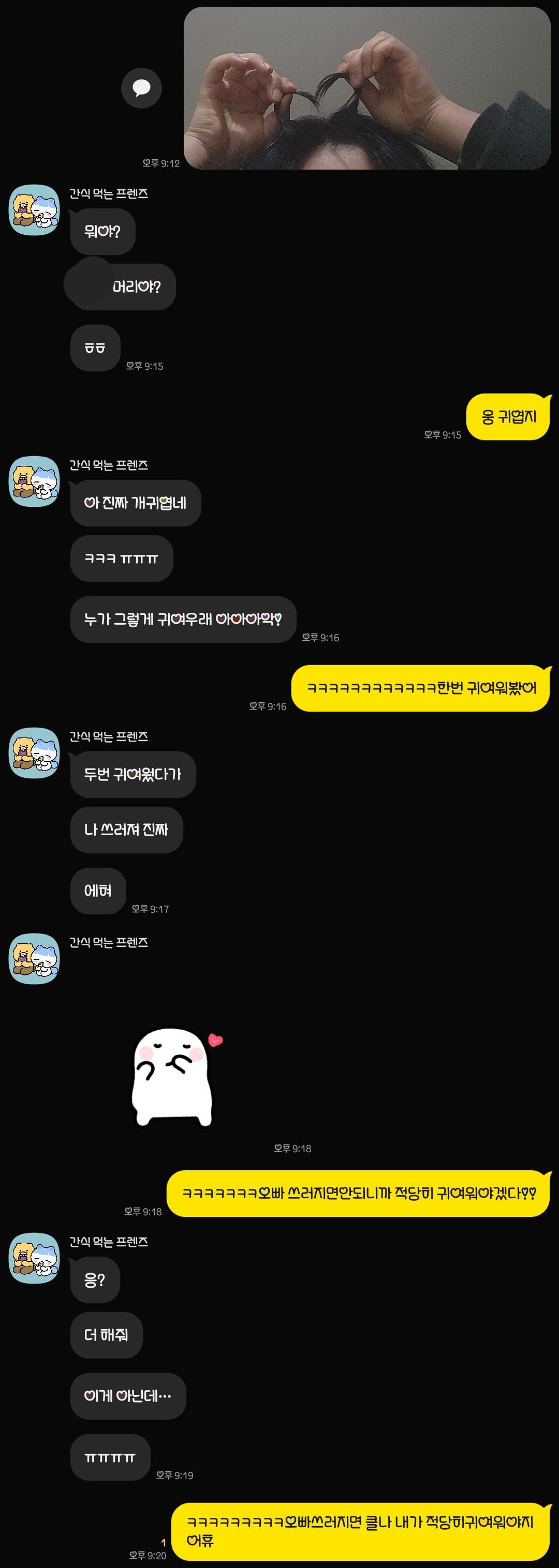Tap the topmost 간식 먹는 프렌즈 profile picture
Viewport: 559px width, 1568px height.
[x=34, y=209]
